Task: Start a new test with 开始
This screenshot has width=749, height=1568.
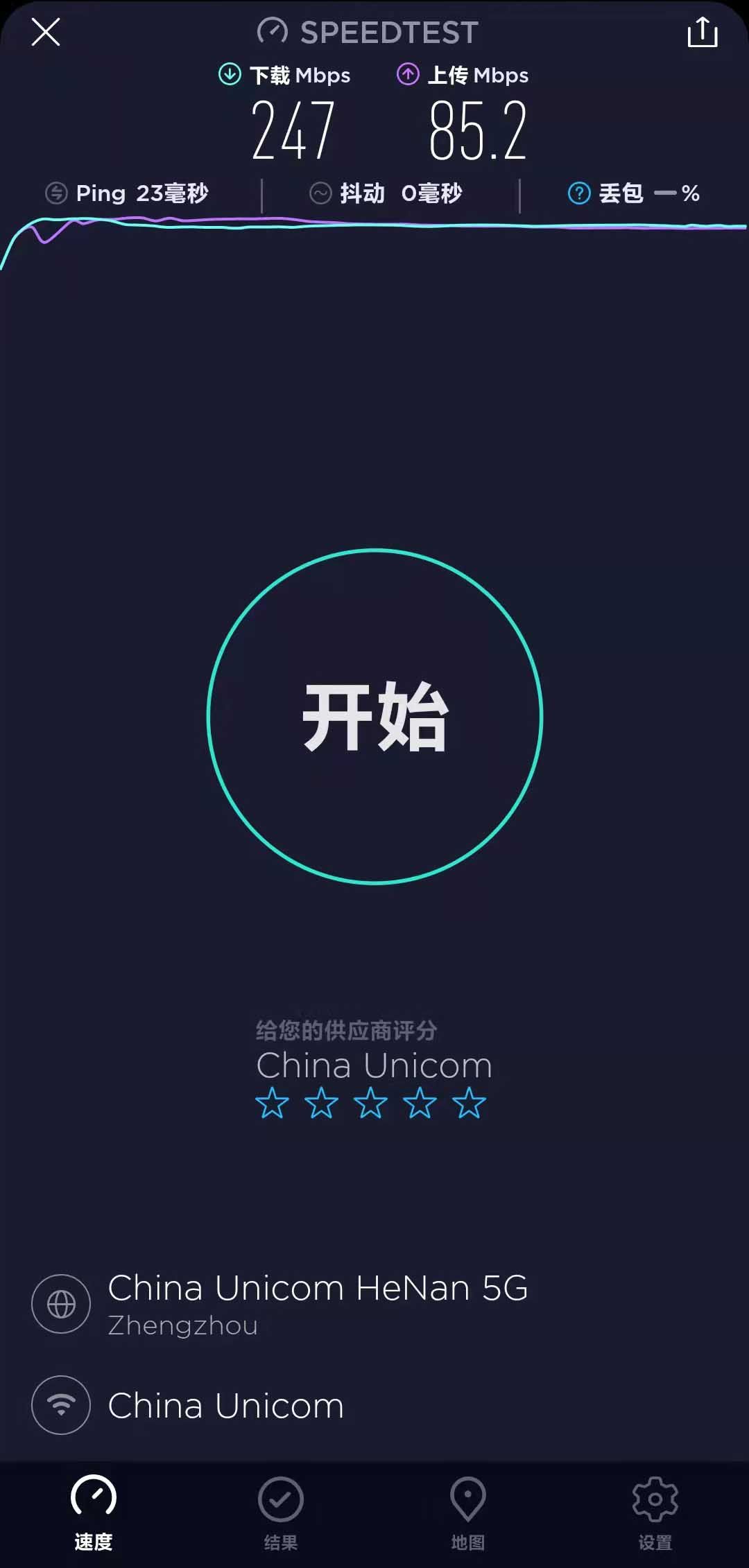Action: pos(374,716)
